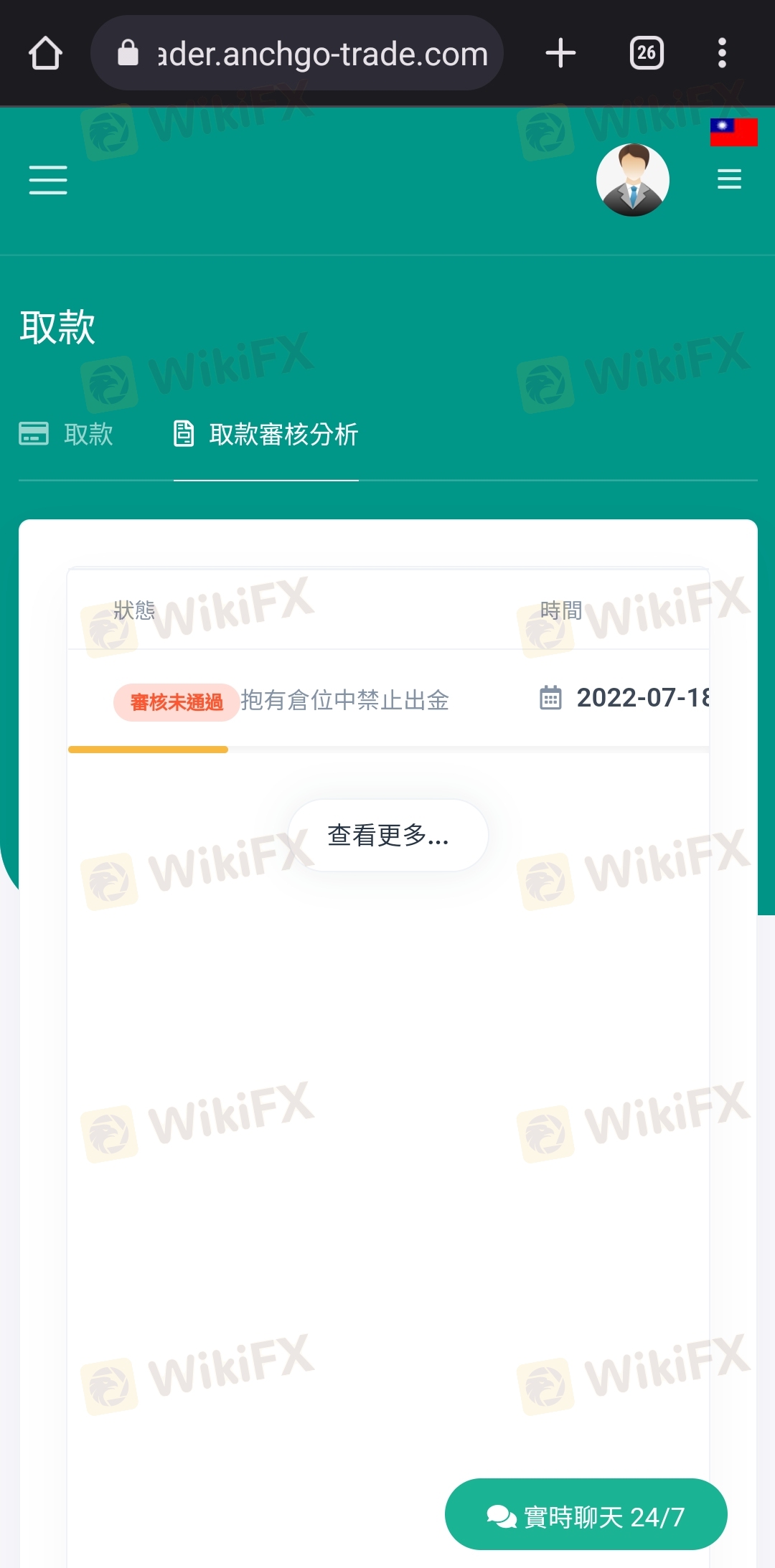This screenshot has width=775, height=1568.
Task: Tap the user avatar
Action: point(633,180)
